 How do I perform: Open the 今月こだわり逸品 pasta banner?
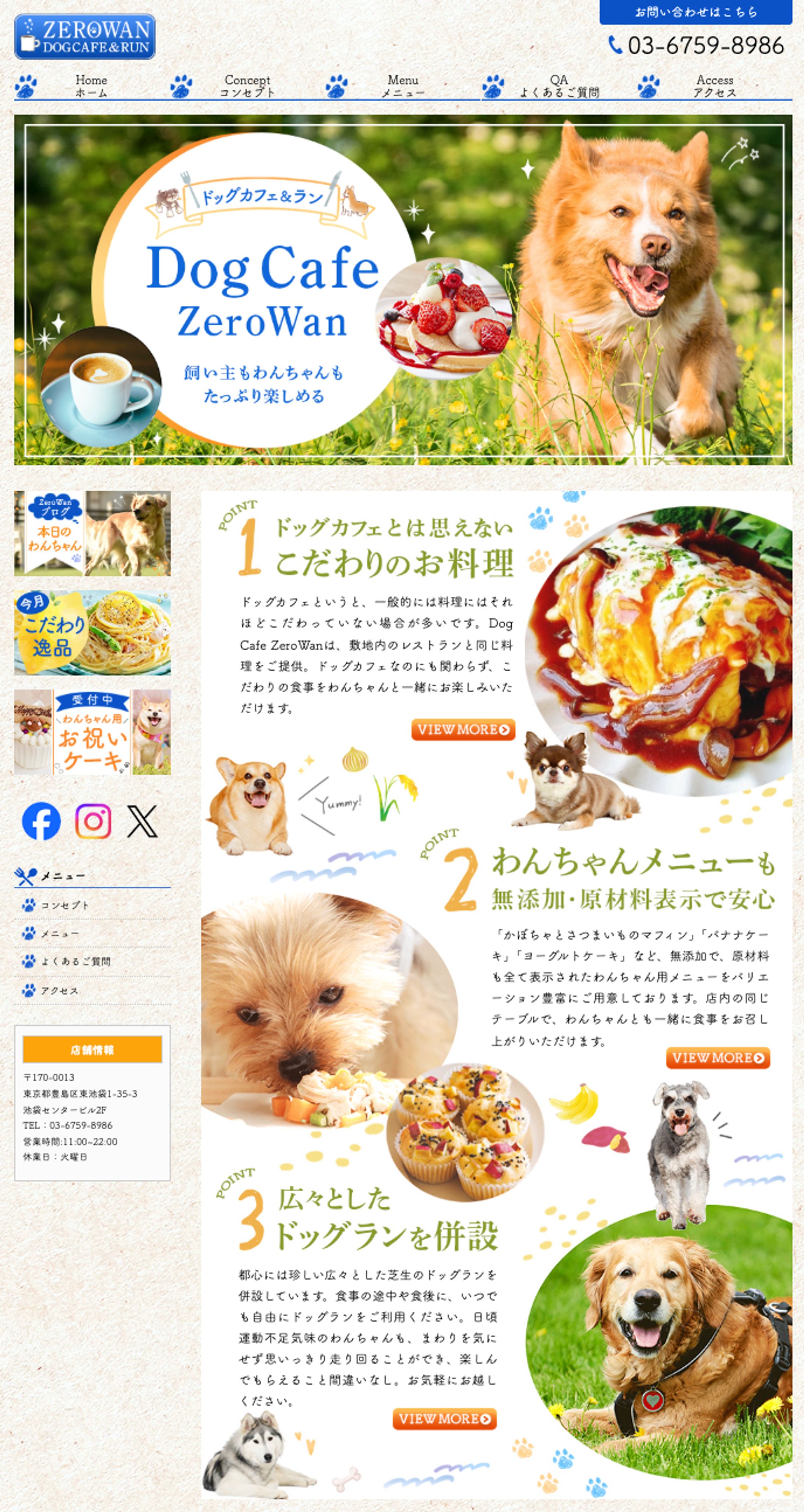[x=92, y=633]
